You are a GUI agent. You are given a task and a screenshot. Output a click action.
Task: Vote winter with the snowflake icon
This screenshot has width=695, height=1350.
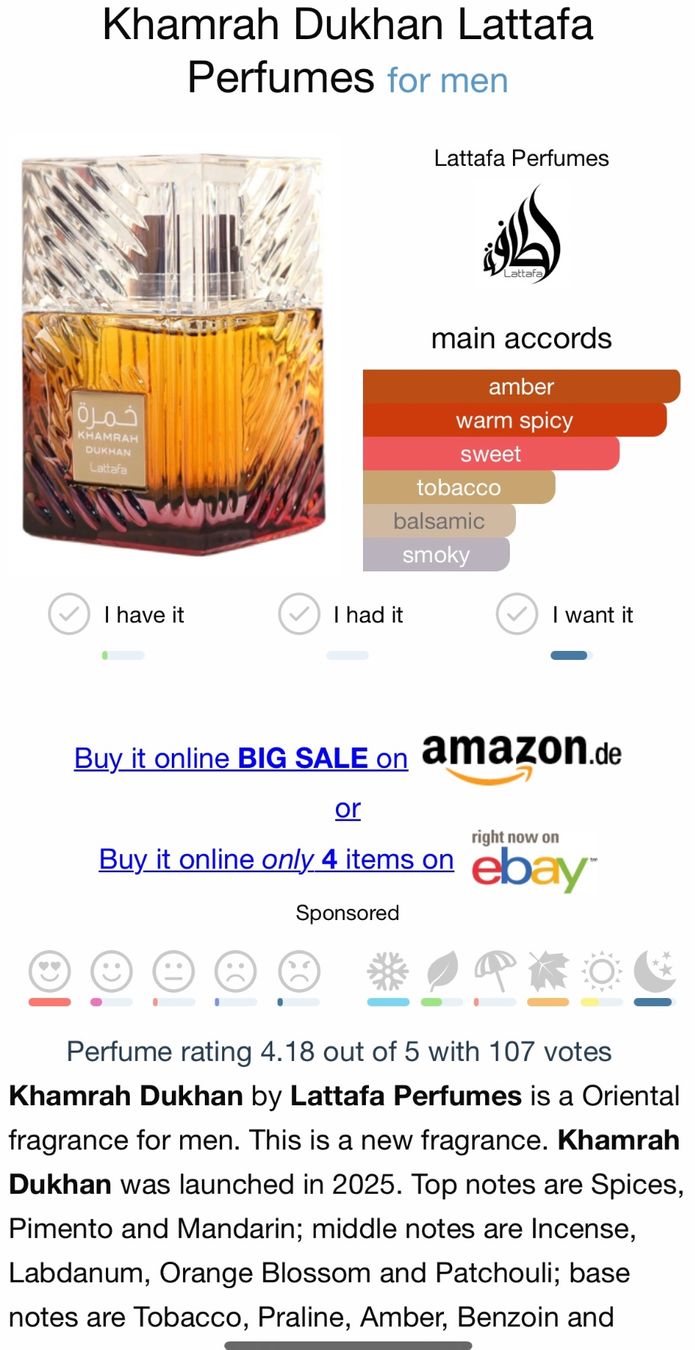388,971
